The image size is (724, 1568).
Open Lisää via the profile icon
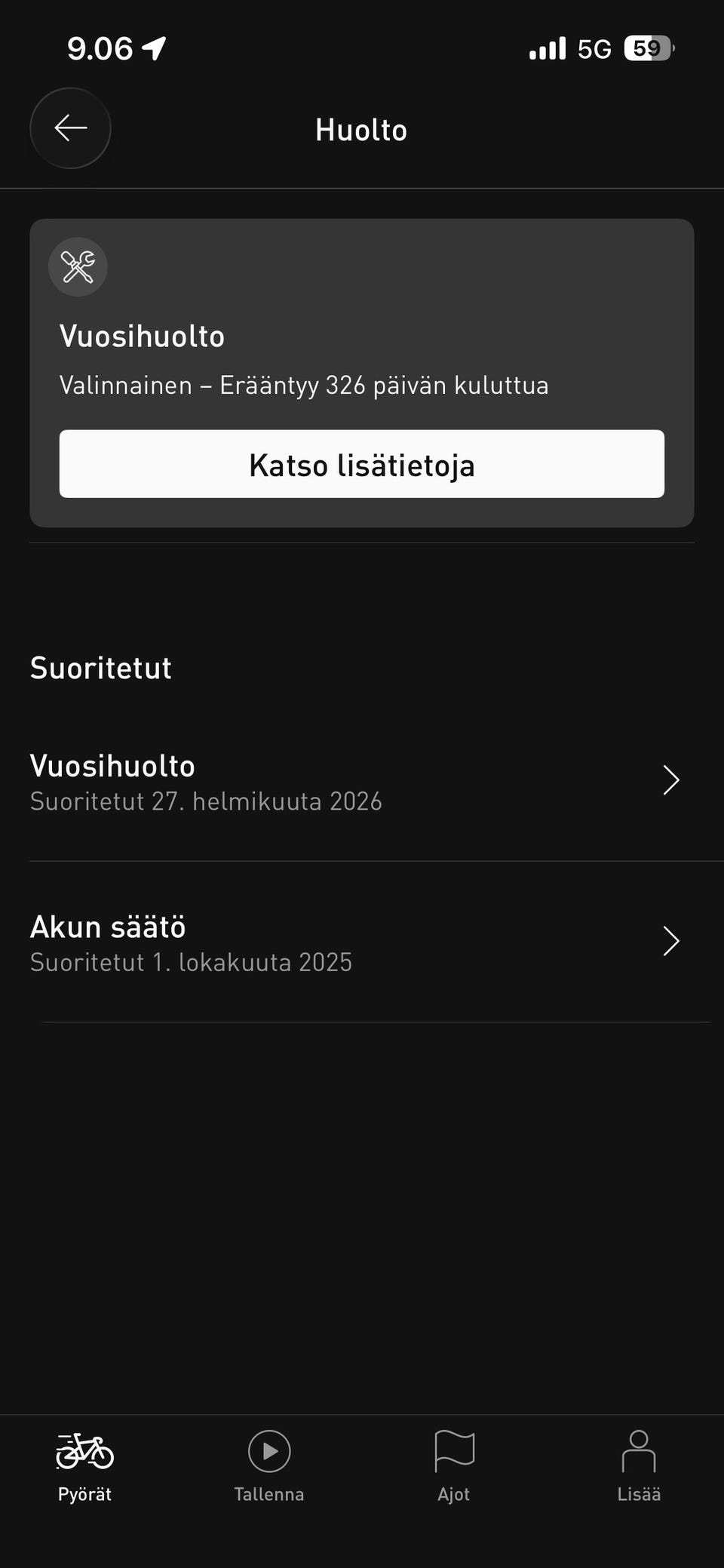640,1450
